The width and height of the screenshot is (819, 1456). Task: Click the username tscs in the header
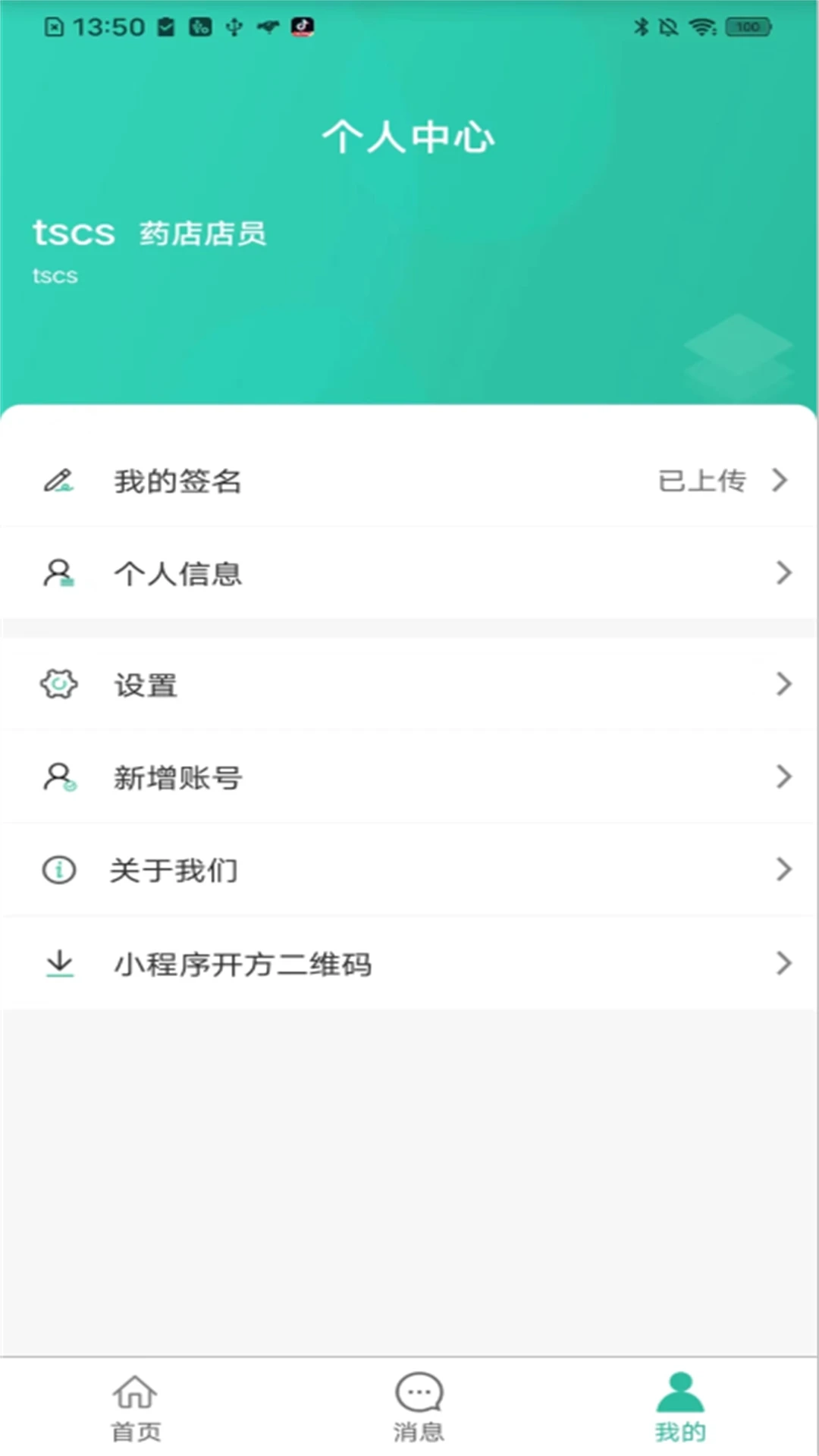pos(74,234)
